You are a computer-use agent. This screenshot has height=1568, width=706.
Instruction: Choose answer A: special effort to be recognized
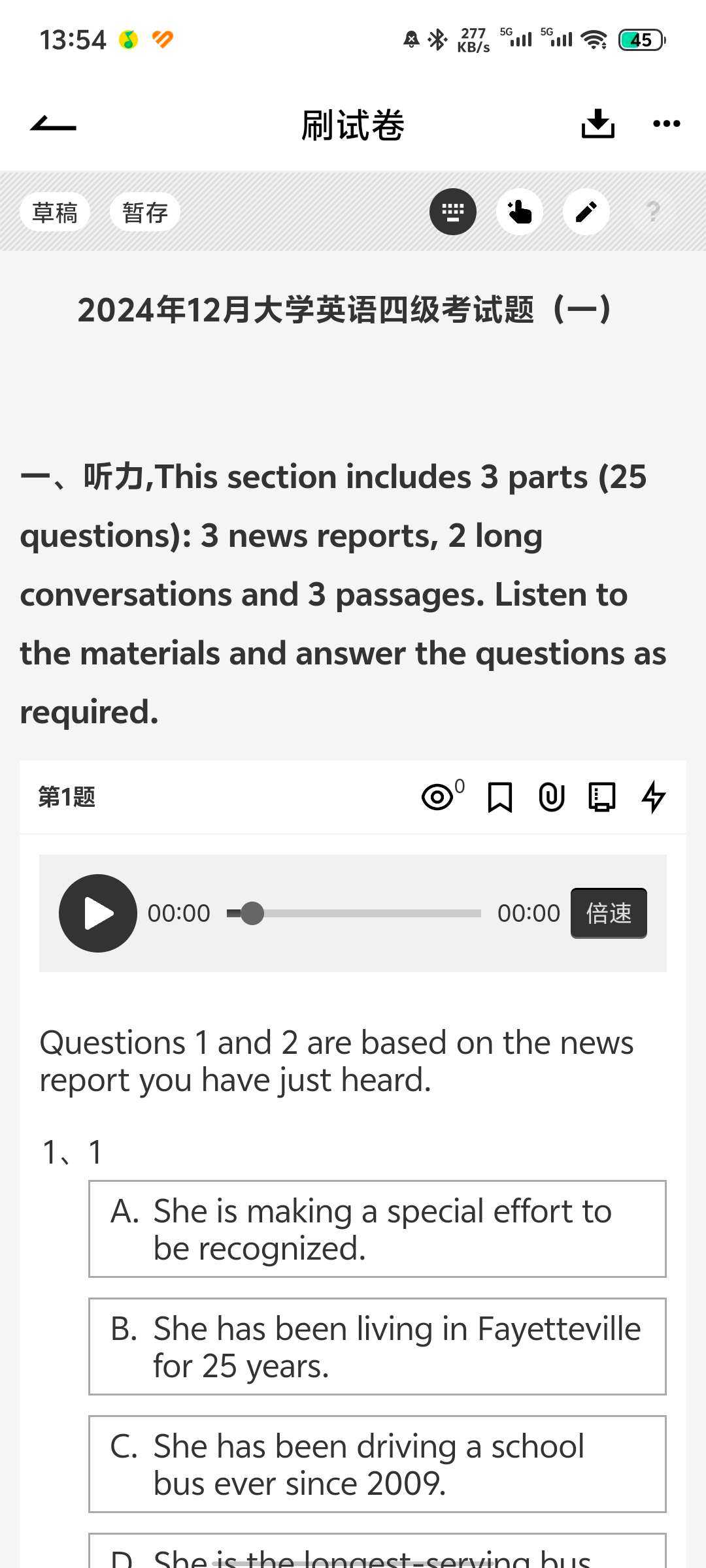coord(377,1229)
